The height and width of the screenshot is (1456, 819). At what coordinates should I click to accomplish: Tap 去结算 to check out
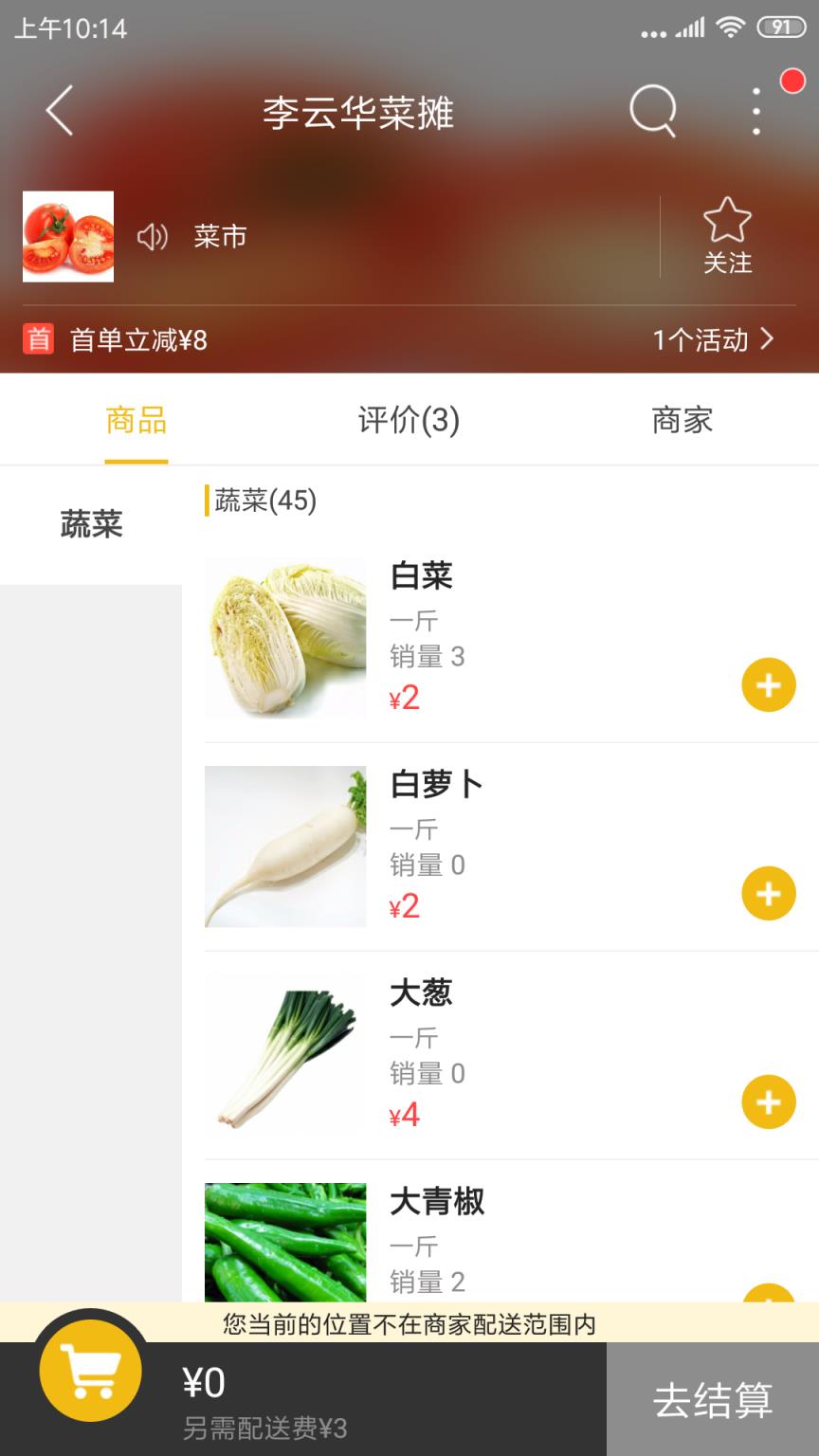coord(712,1398)
